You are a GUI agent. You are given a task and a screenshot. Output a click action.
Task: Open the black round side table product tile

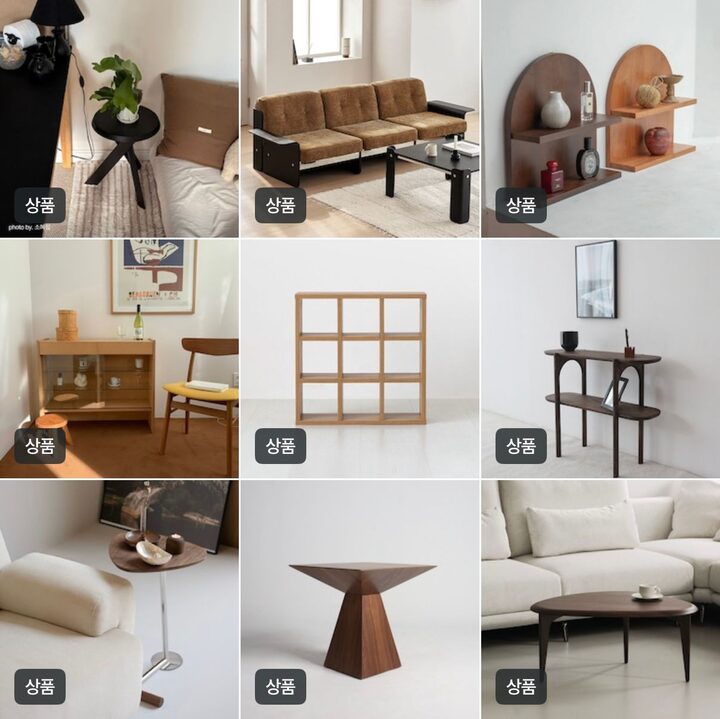pos(119,118)
